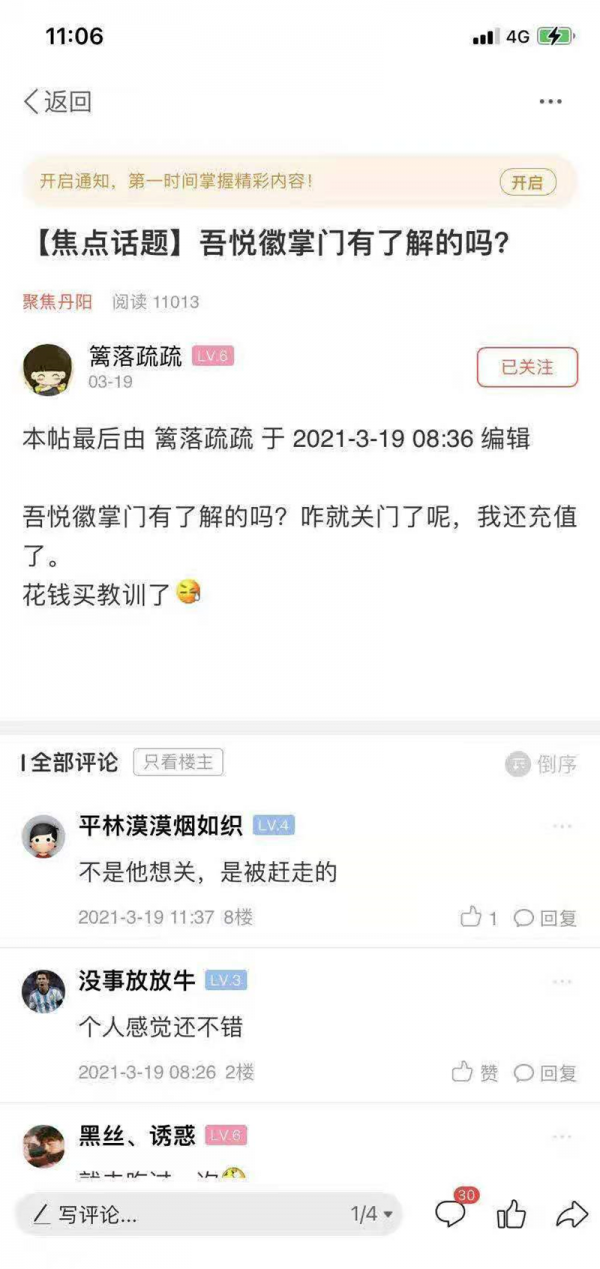Viewport: 600px width, 1269px height.
Task: Toggle 倒序 comment sorting
Action: point(542,764)
